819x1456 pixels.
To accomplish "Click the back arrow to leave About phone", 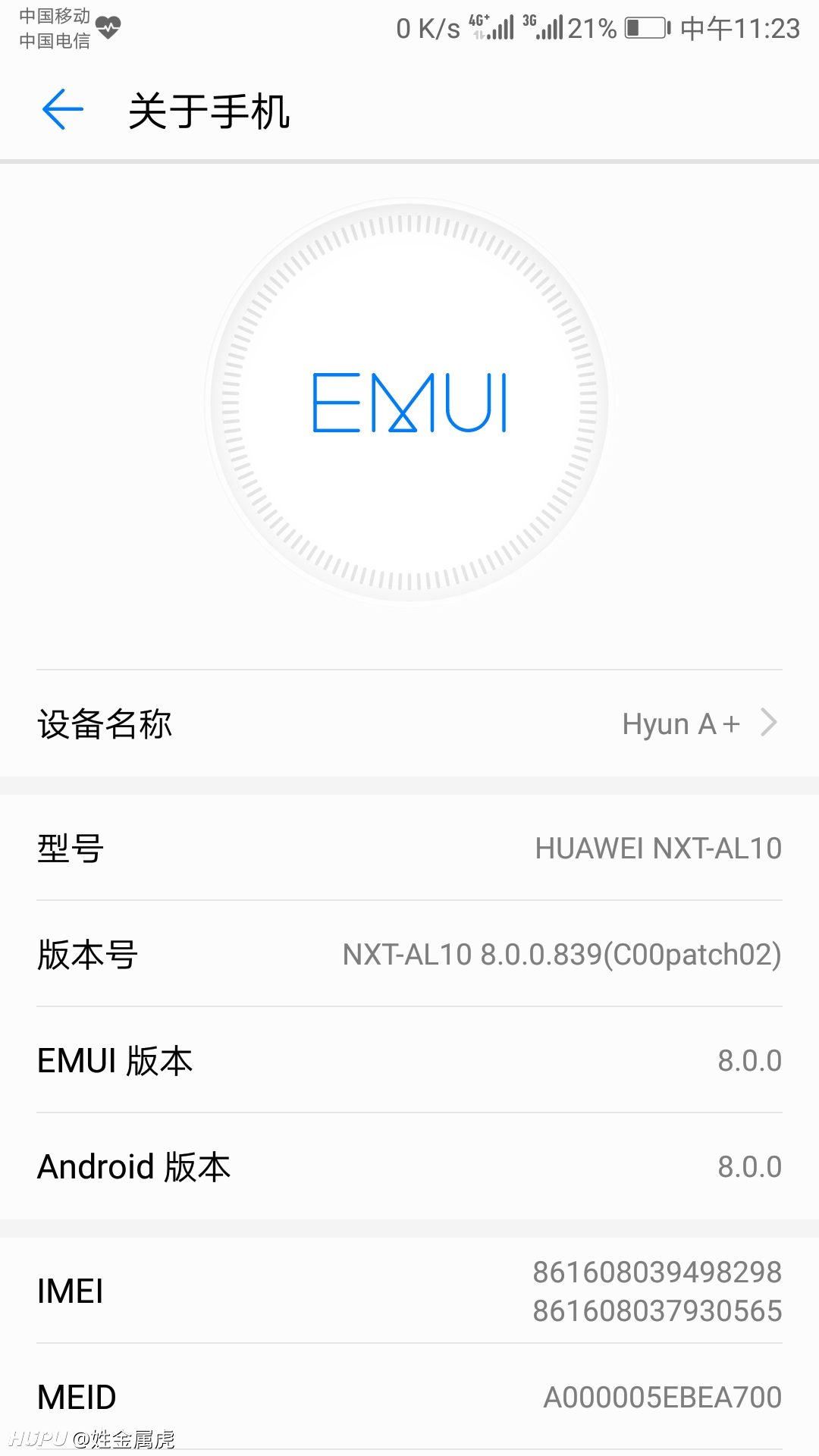I will point(63,109).
